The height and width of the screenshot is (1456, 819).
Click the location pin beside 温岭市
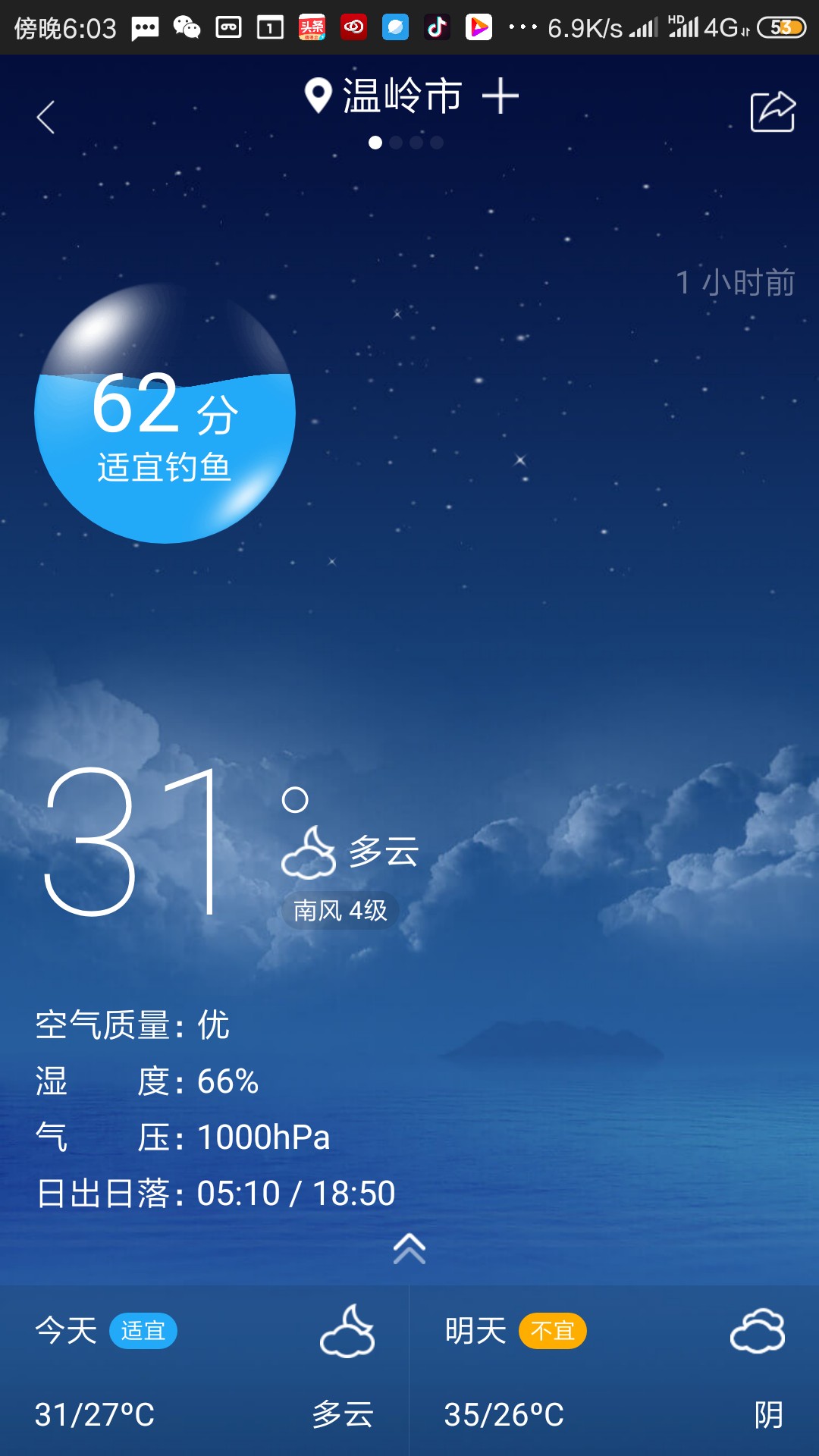coord(315,94)
